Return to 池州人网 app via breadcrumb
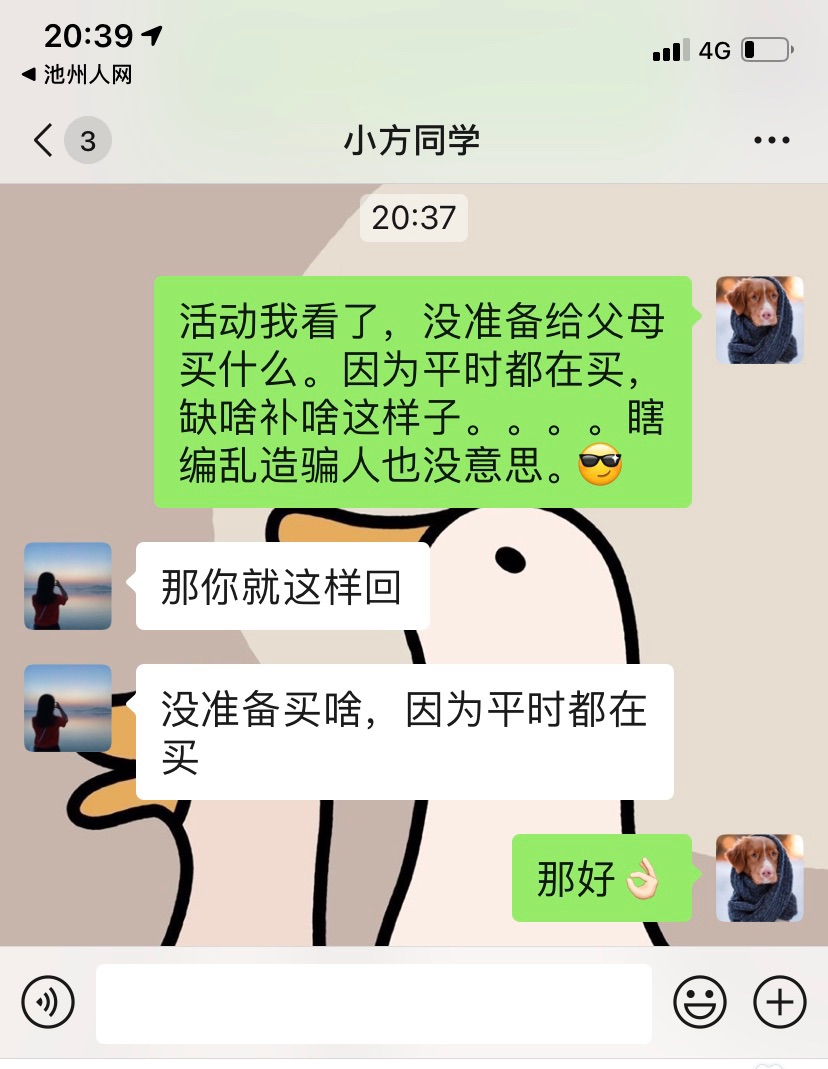This screenshot has width=828, height=1069. [77, 75]
